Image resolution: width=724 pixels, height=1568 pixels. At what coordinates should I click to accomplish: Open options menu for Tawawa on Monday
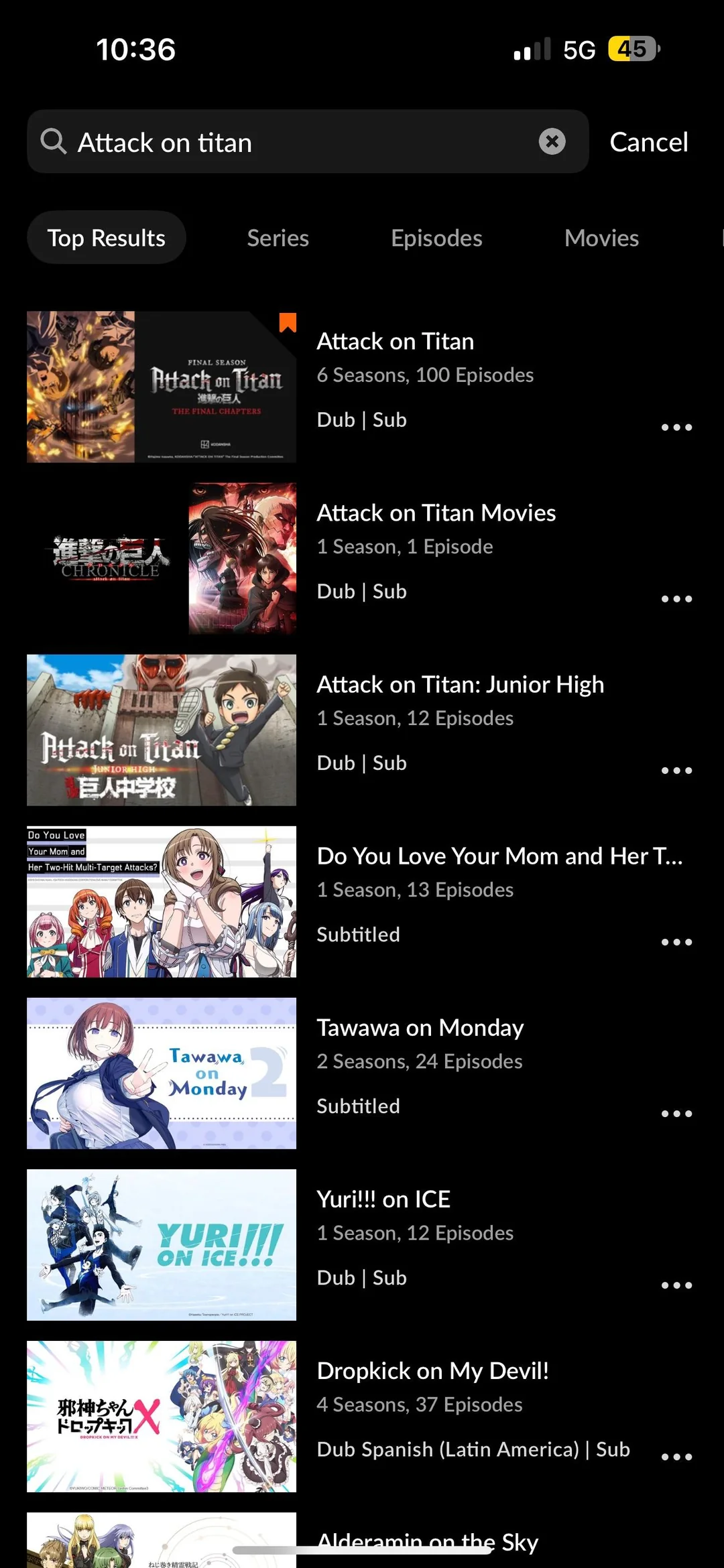(x=677, y=1113)
